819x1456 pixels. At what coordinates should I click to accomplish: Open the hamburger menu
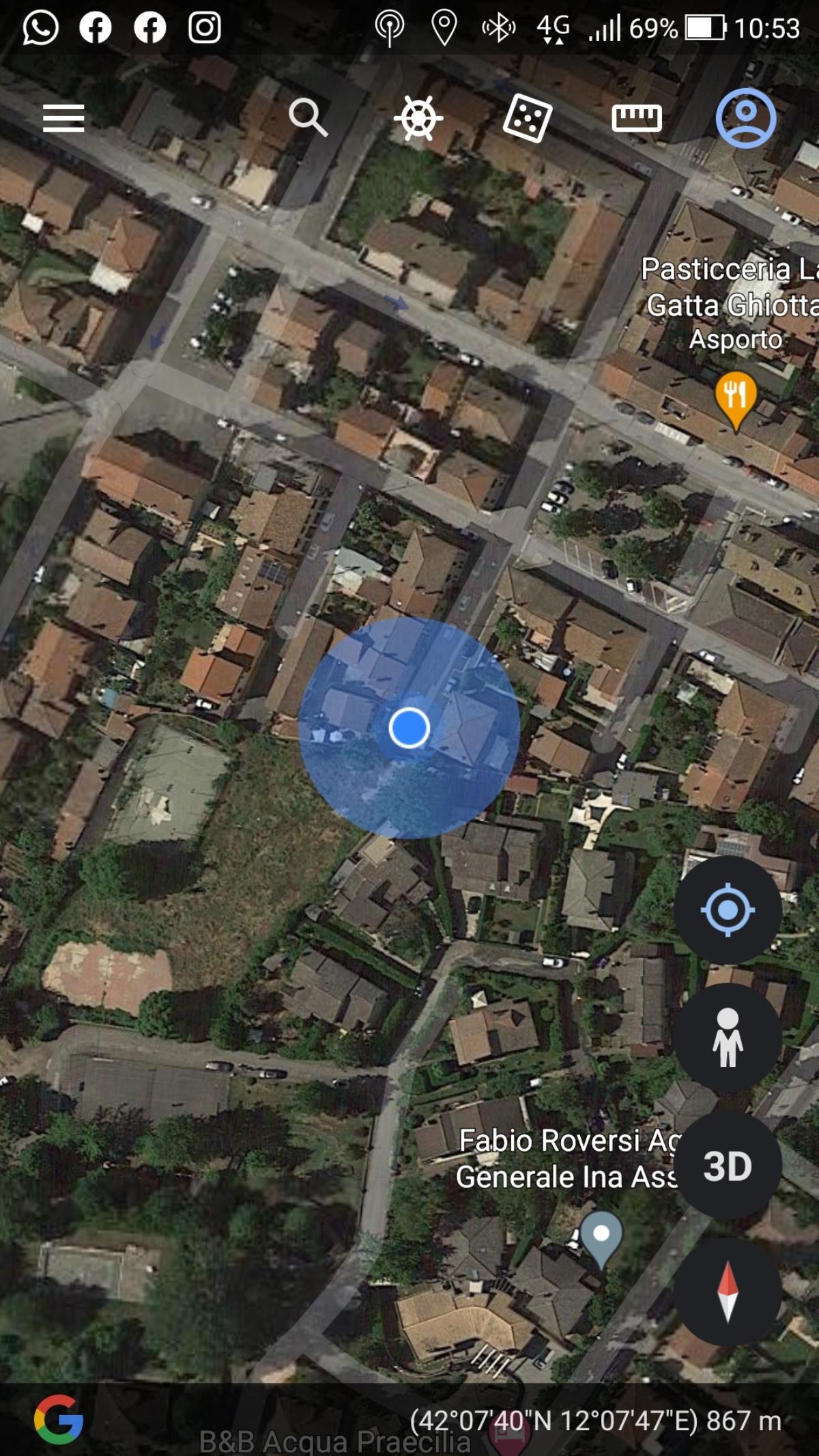[x=63, y=118]
